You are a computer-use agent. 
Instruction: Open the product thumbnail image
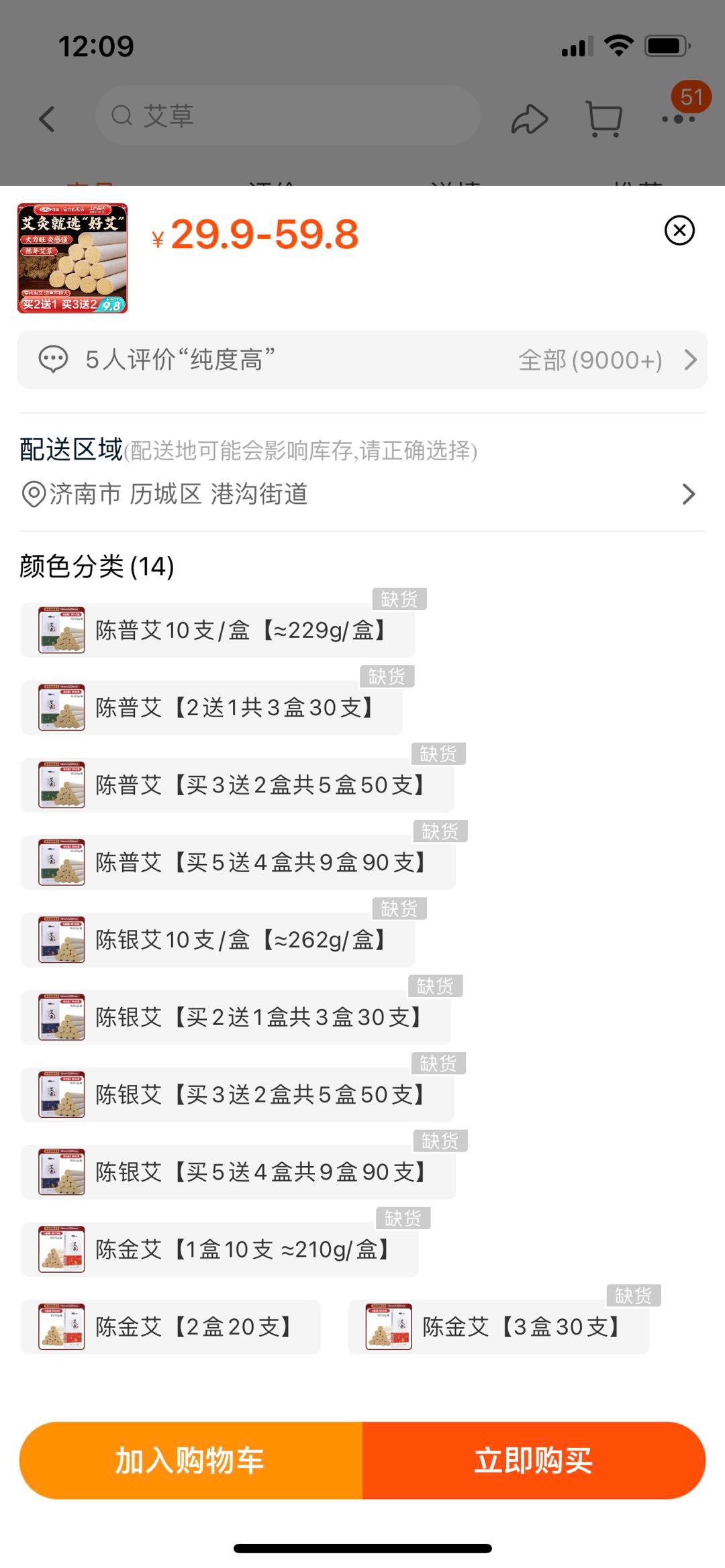point(72,258)
